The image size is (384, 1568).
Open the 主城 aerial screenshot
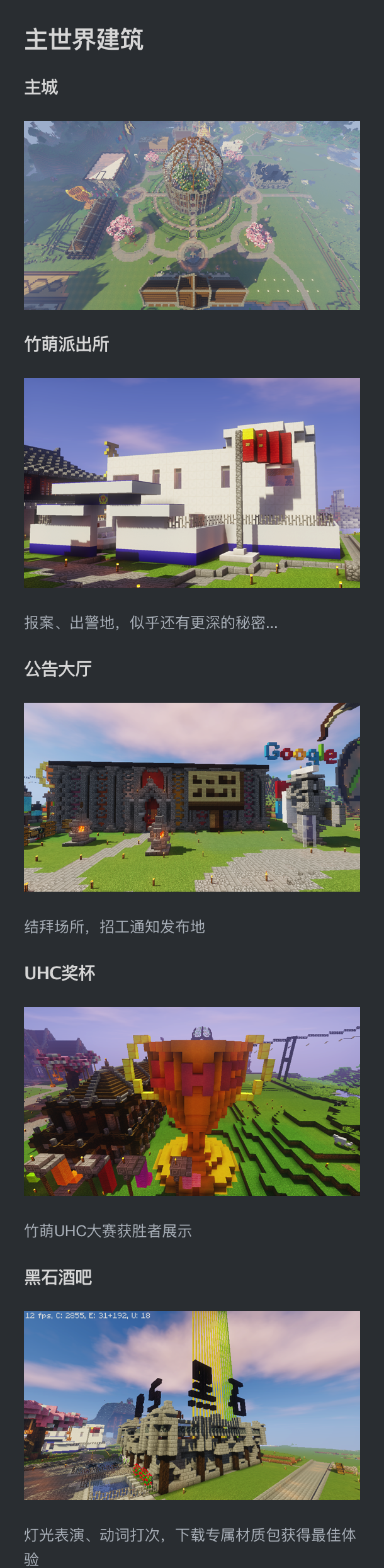point(192,215)
